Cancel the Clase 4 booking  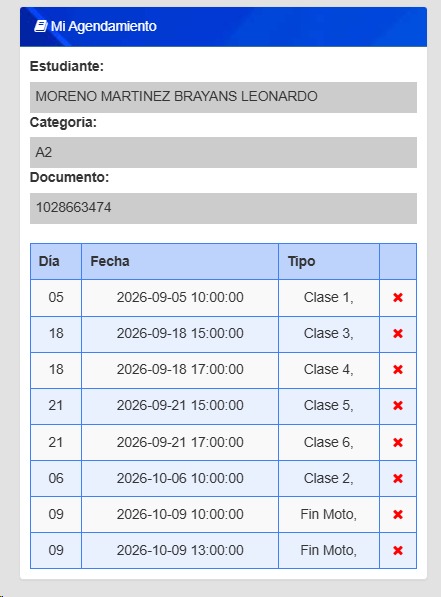coord(398,369)
